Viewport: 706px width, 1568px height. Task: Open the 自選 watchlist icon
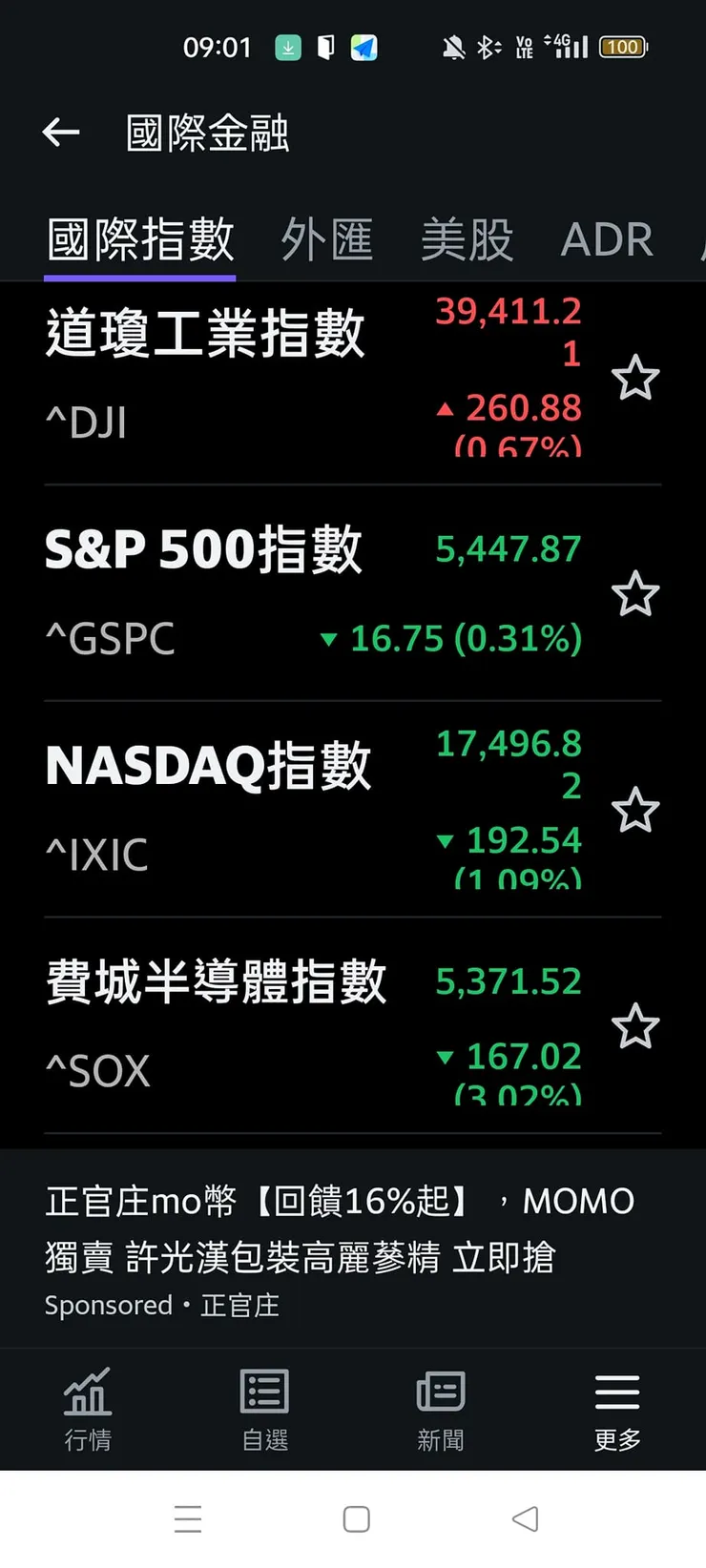click(264, 1410)
